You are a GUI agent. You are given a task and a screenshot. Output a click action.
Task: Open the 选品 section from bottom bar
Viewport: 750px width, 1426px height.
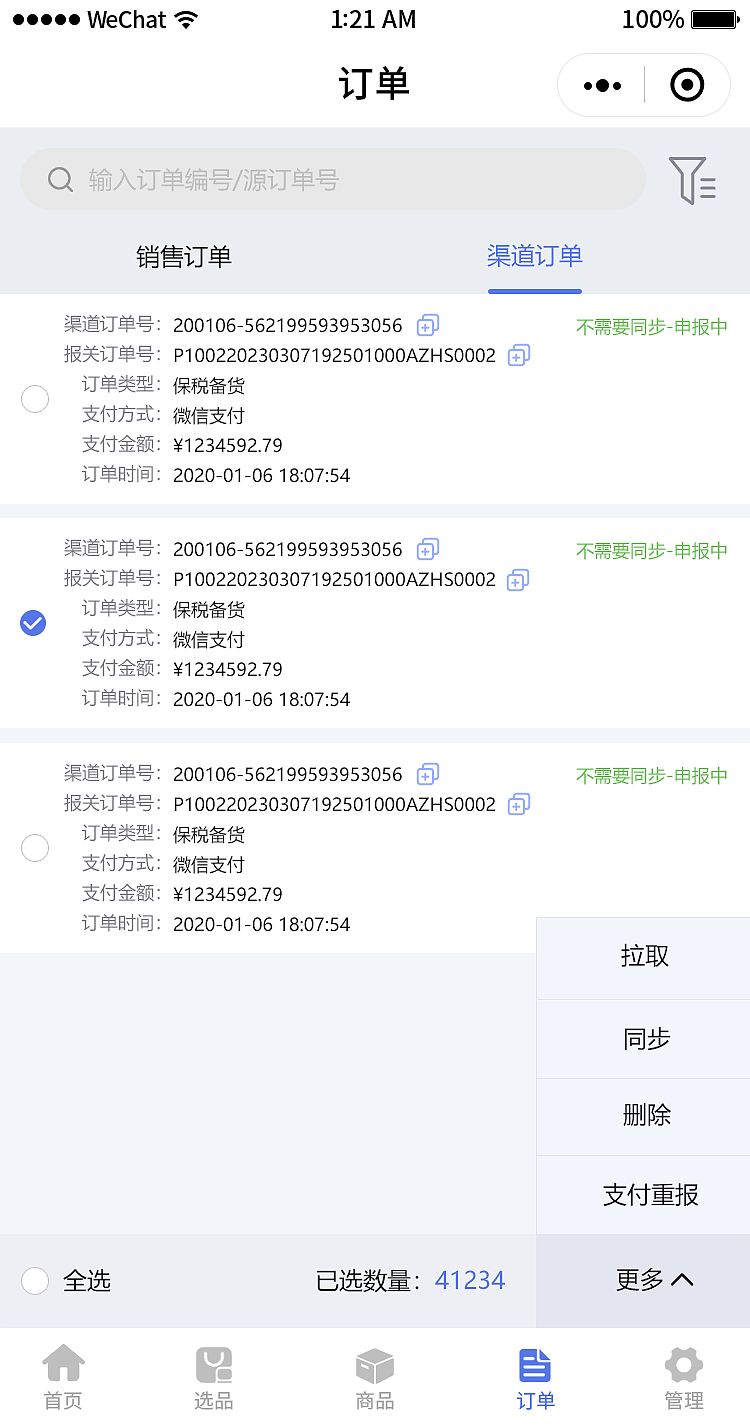pos(213,1375)
